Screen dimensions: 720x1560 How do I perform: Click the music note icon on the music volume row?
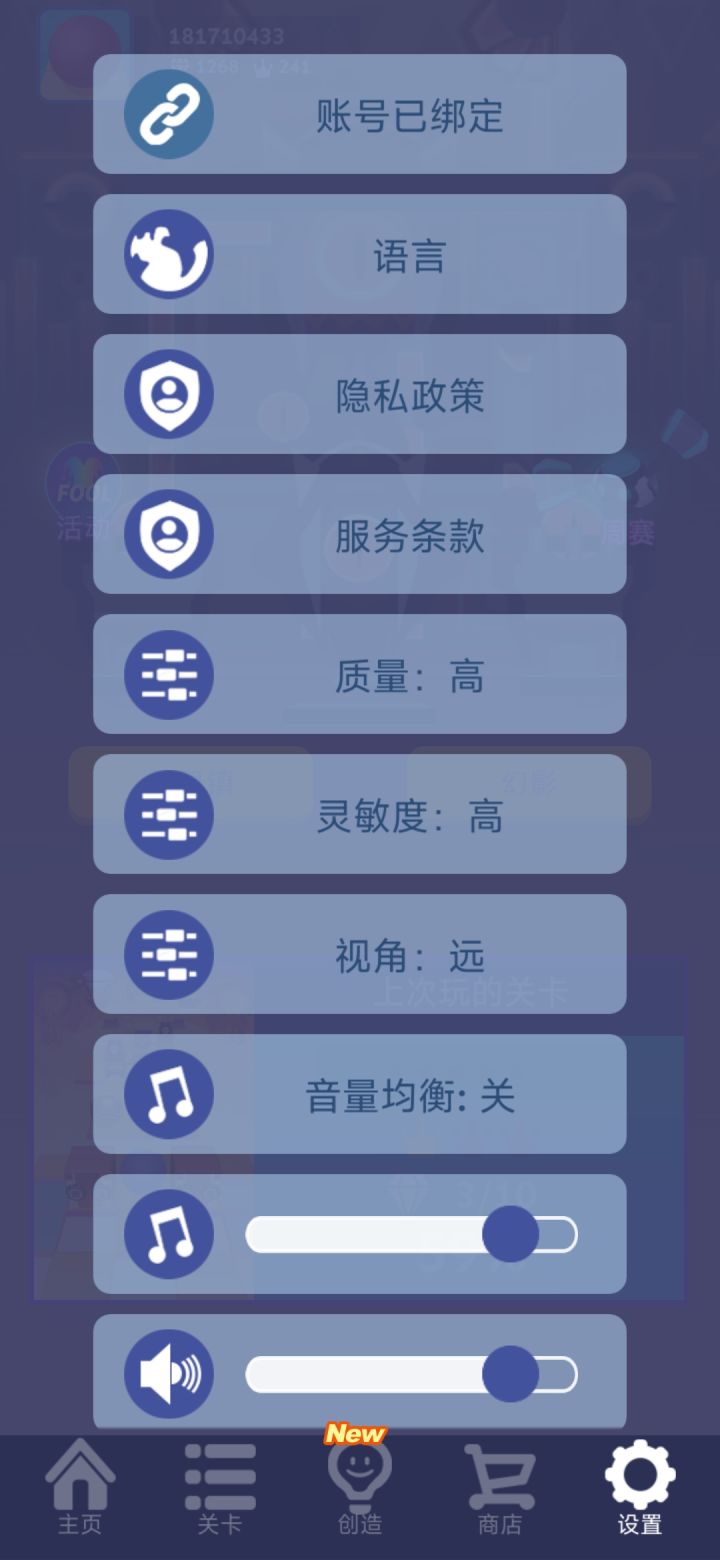click(x=170, y=1234)
